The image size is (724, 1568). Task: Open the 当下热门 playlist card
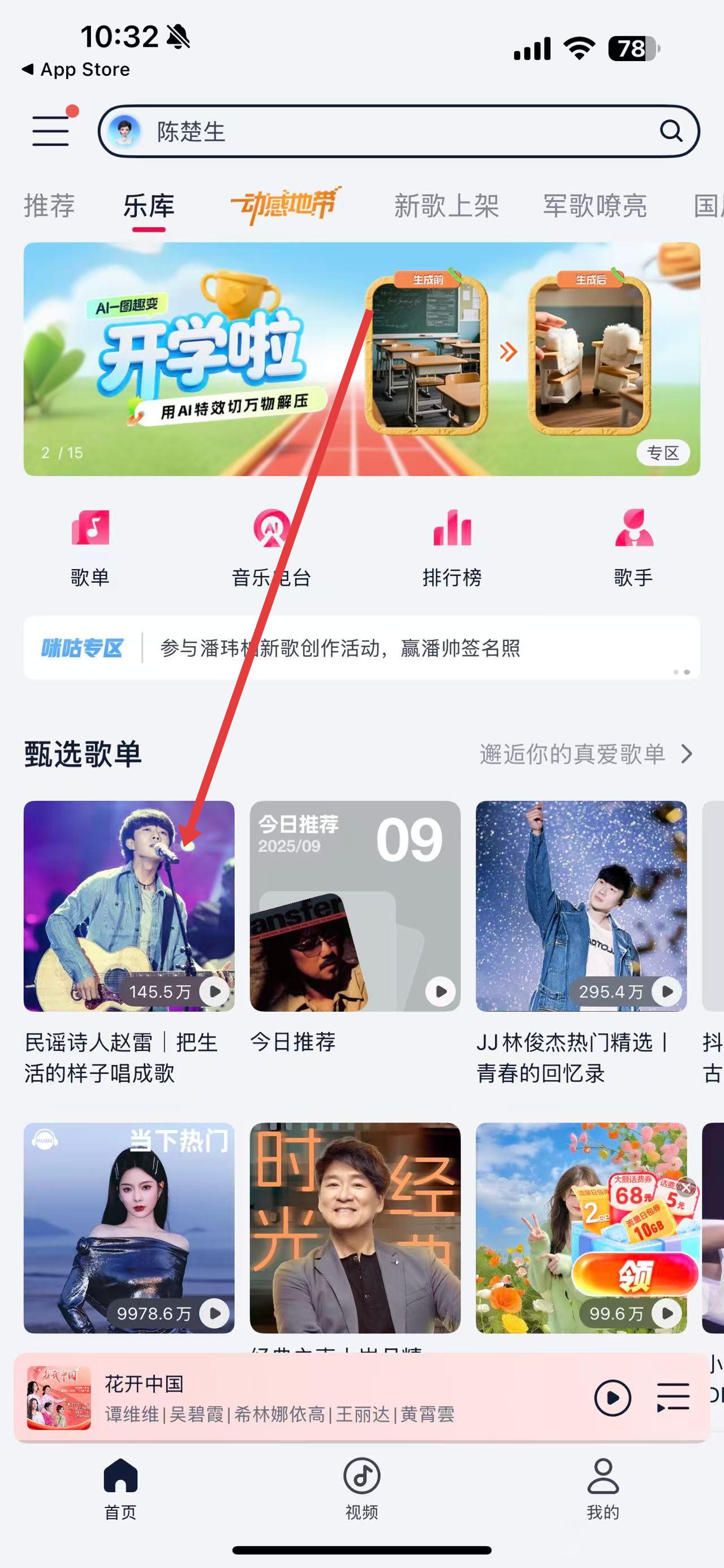pos(129,1227)
